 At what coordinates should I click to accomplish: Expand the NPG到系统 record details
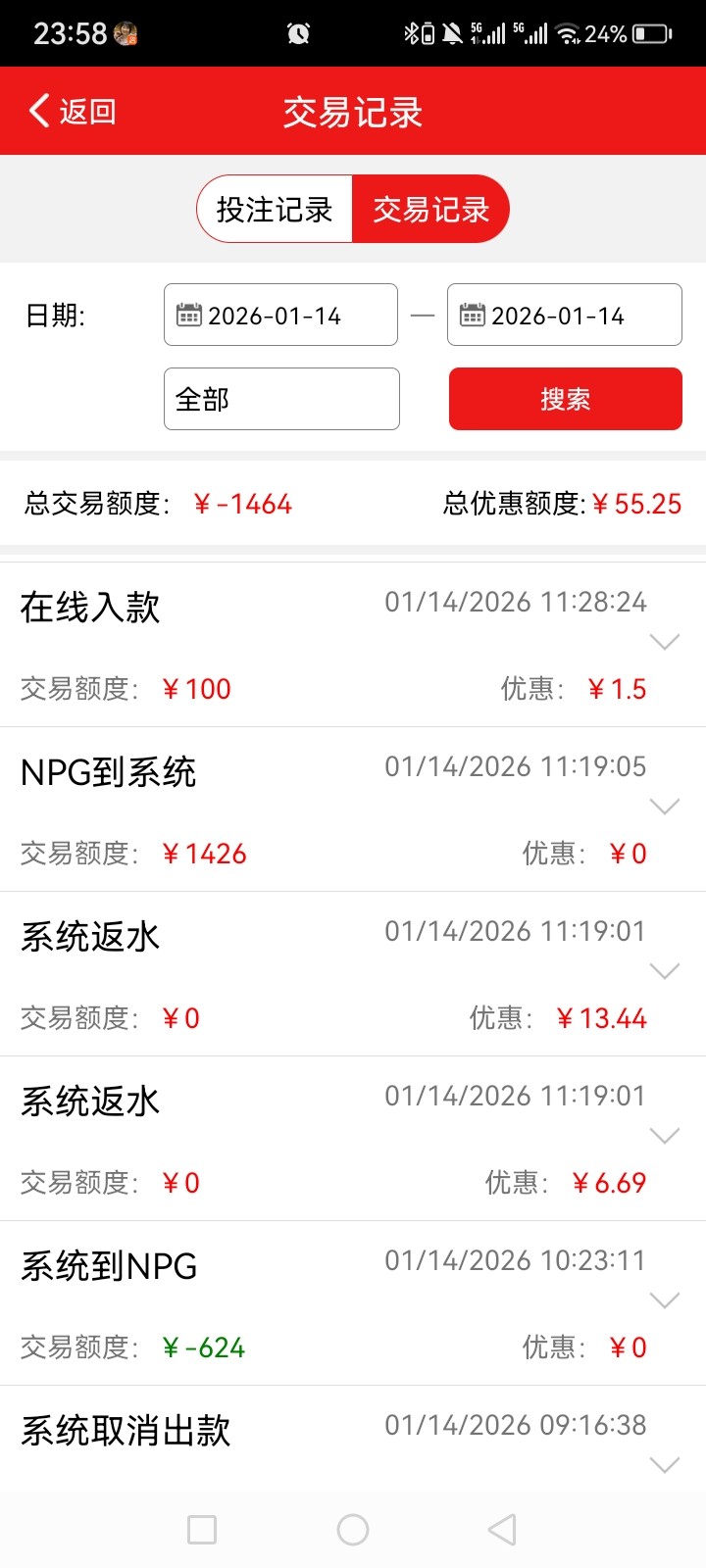coord(665,807)
